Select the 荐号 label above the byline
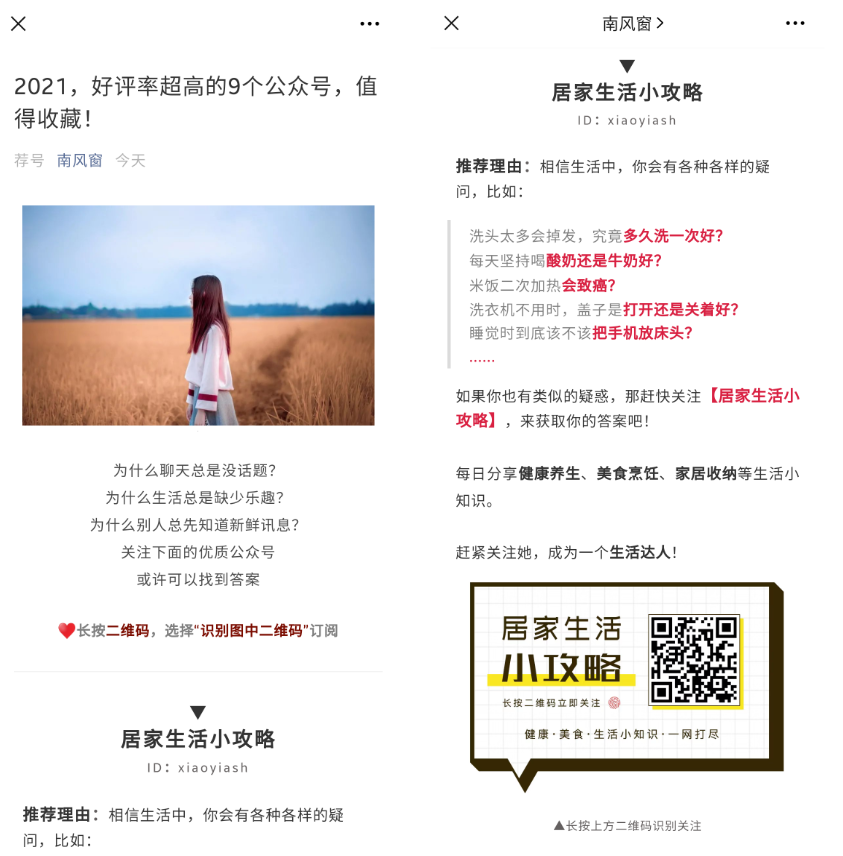Image resolution: width=843 pixels, height=856 pixels. [x=30, y=159]
